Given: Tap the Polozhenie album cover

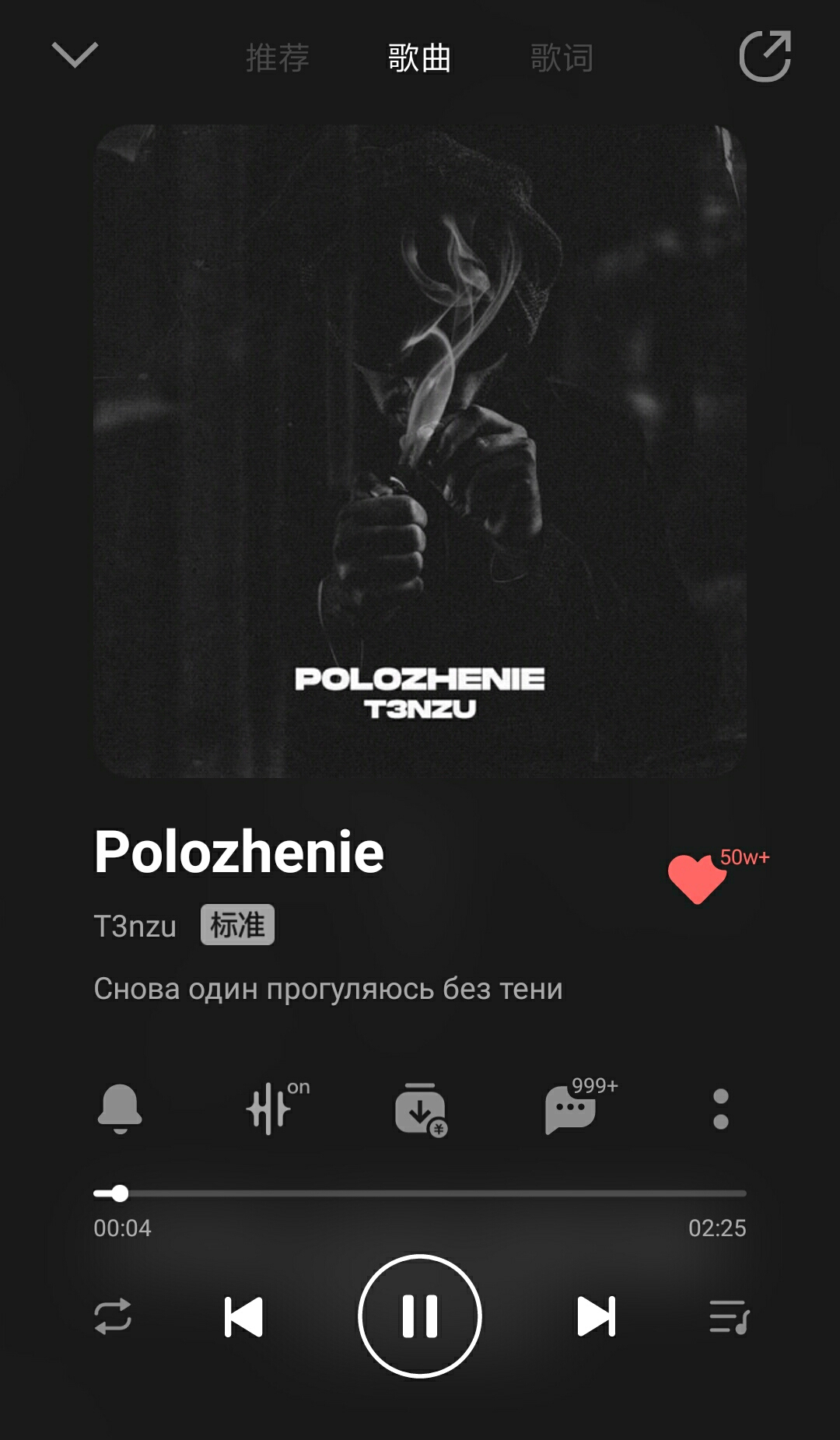Looking at the screenshot, I should 420,451.
